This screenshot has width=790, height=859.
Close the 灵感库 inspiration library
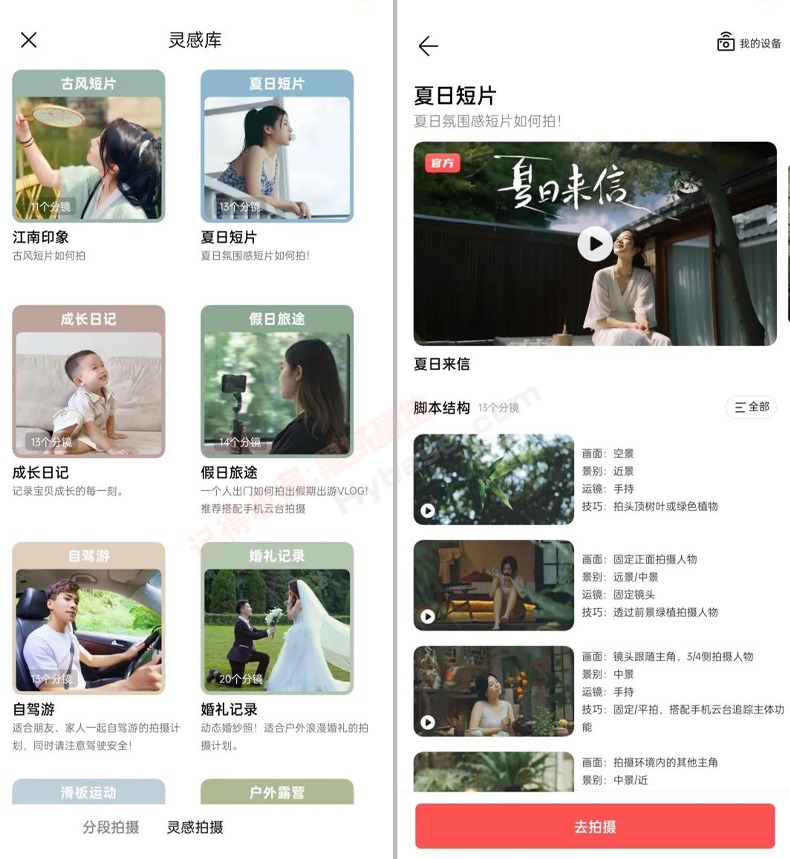[29, 40]
